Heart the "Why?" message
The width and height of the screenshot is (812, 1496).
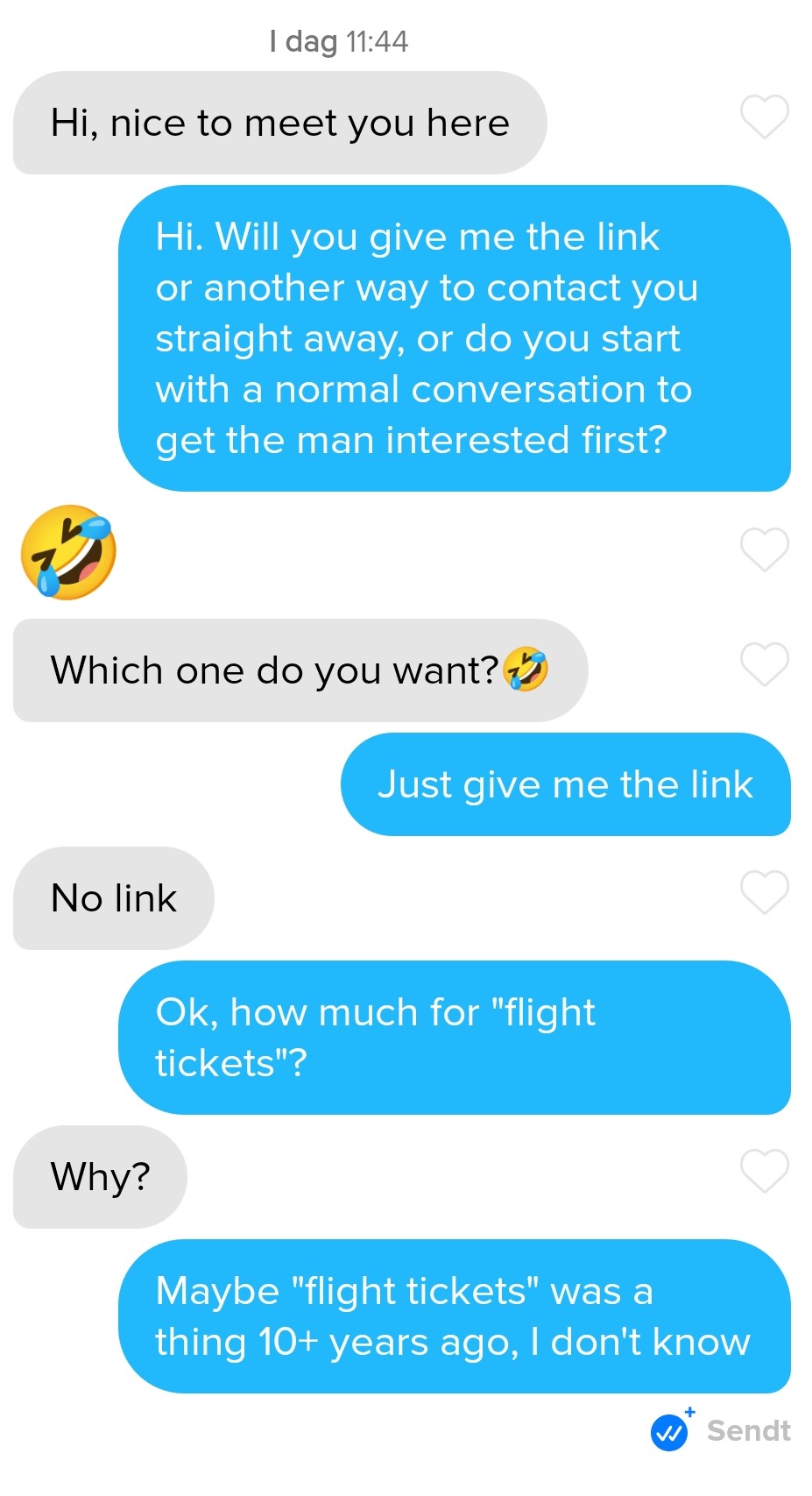point(765,1171)
